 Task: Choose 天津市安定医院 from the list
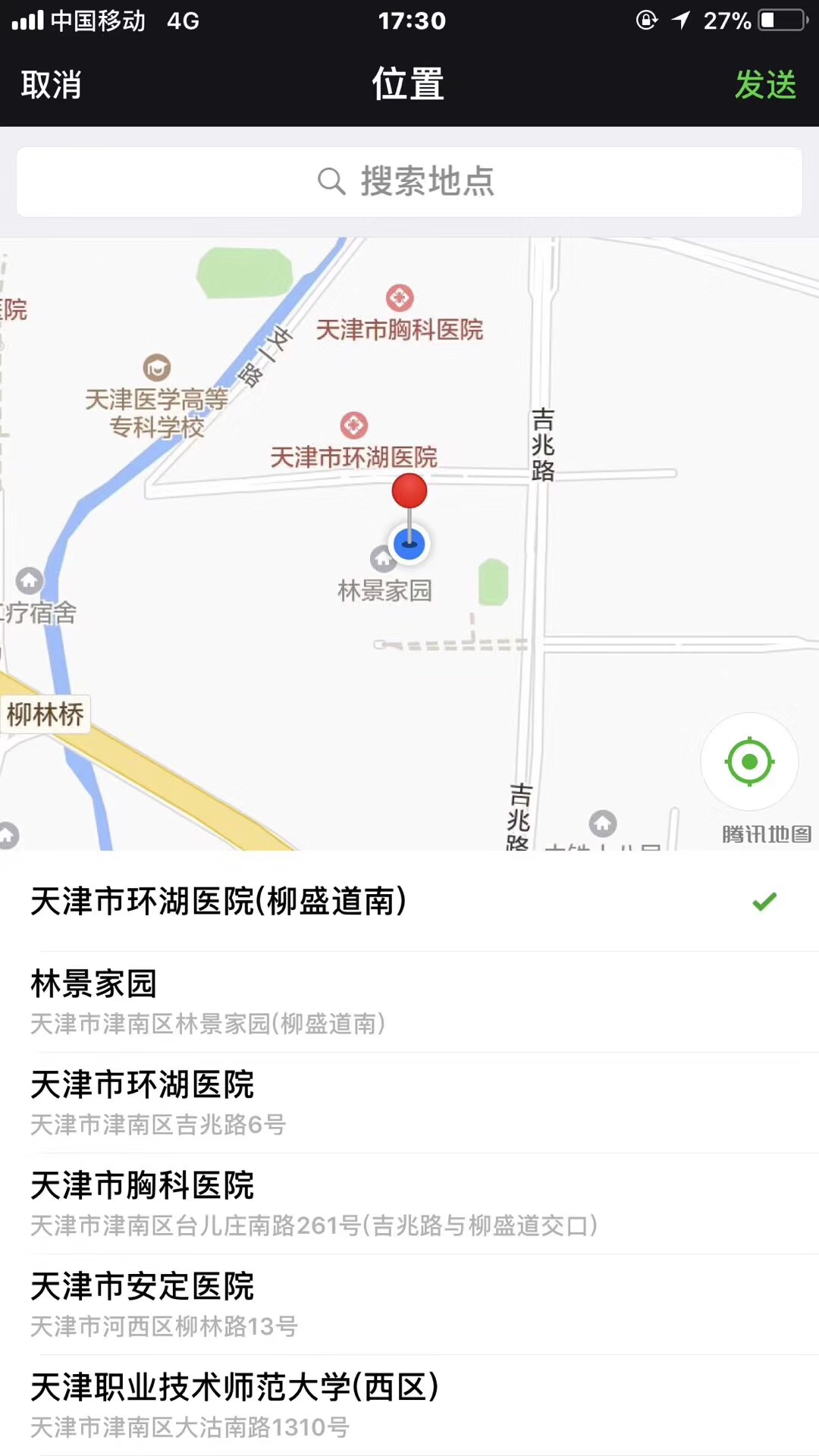point(409,1304)
